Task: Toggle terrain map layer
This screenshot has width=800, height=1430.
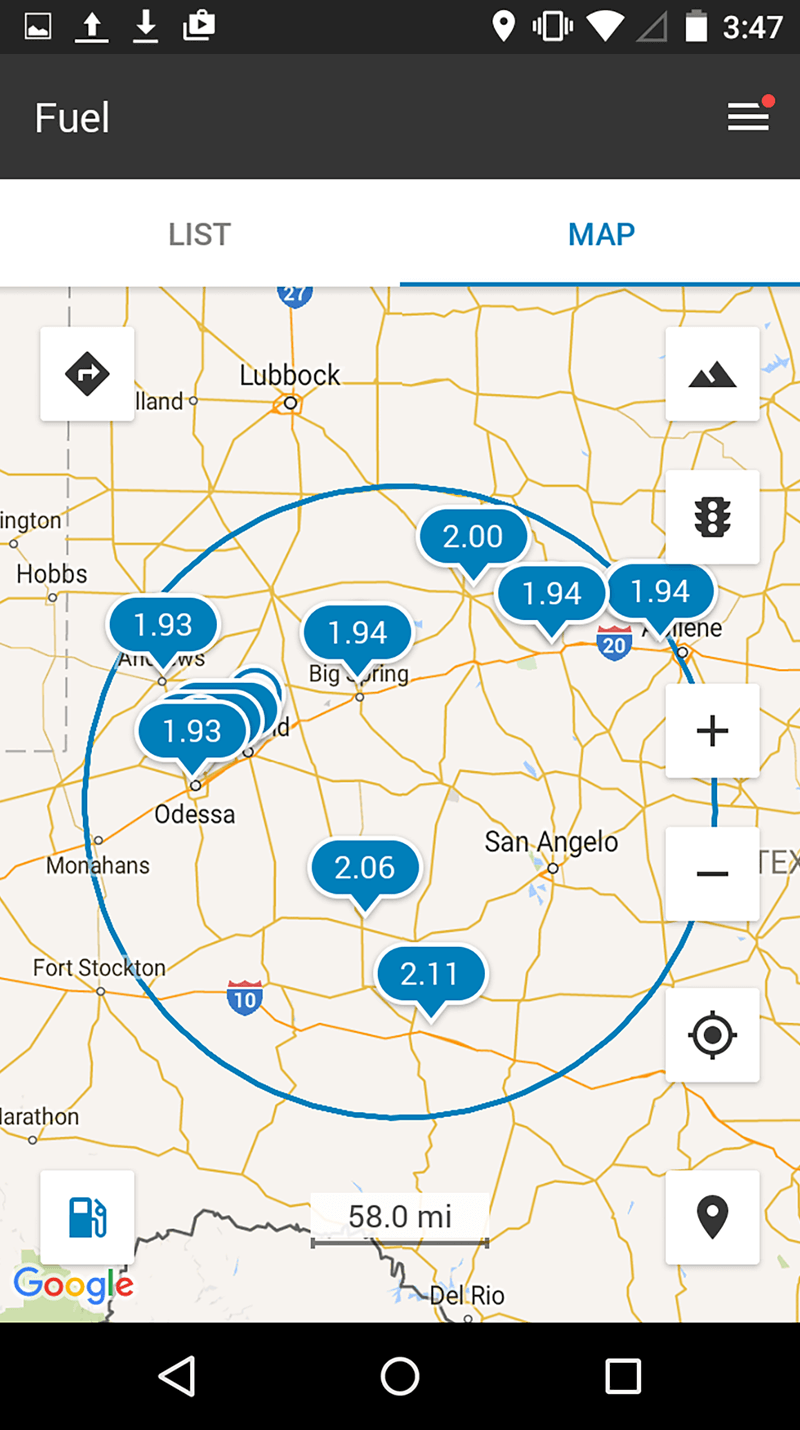Action: click(x=712, y=374)
